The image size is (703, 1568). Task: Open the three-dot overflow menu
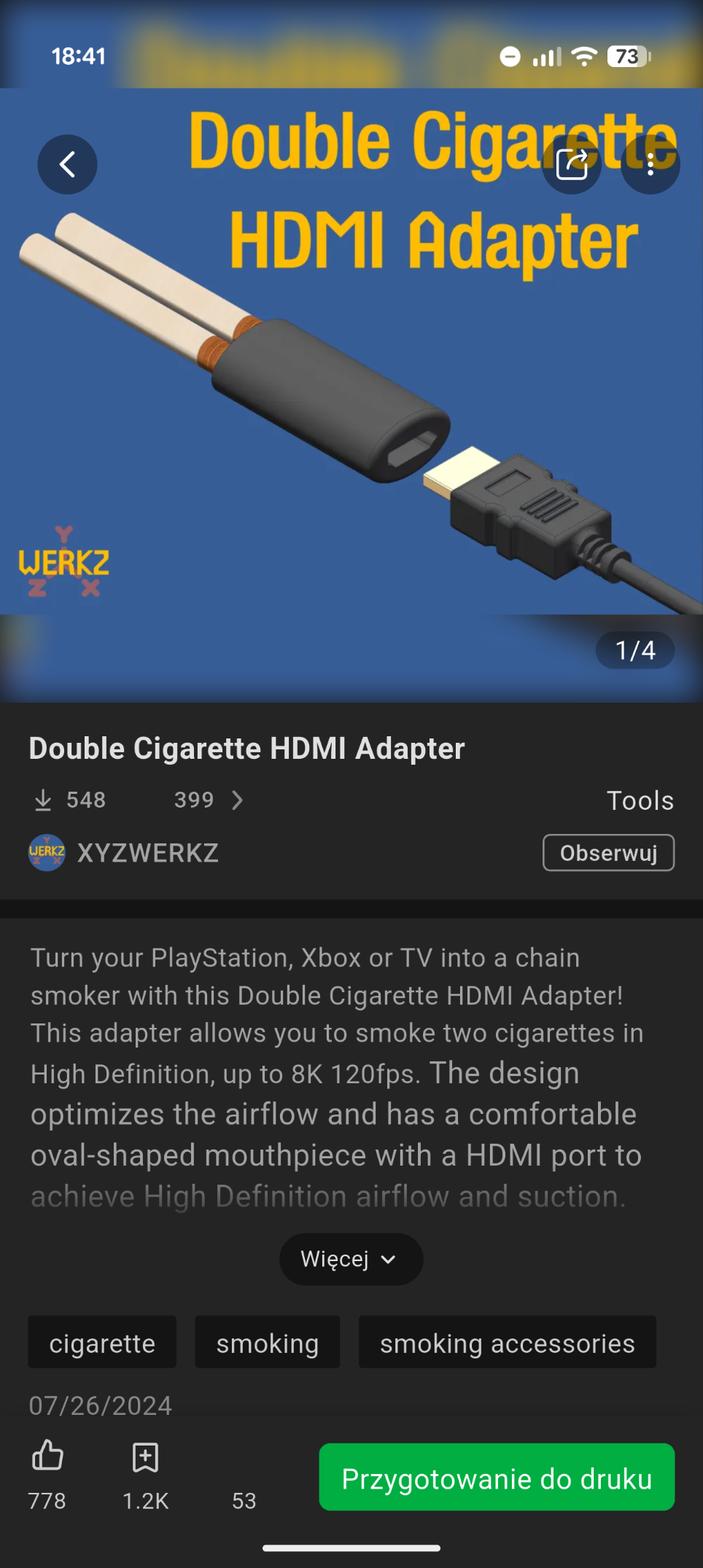[x=650, y=164]
